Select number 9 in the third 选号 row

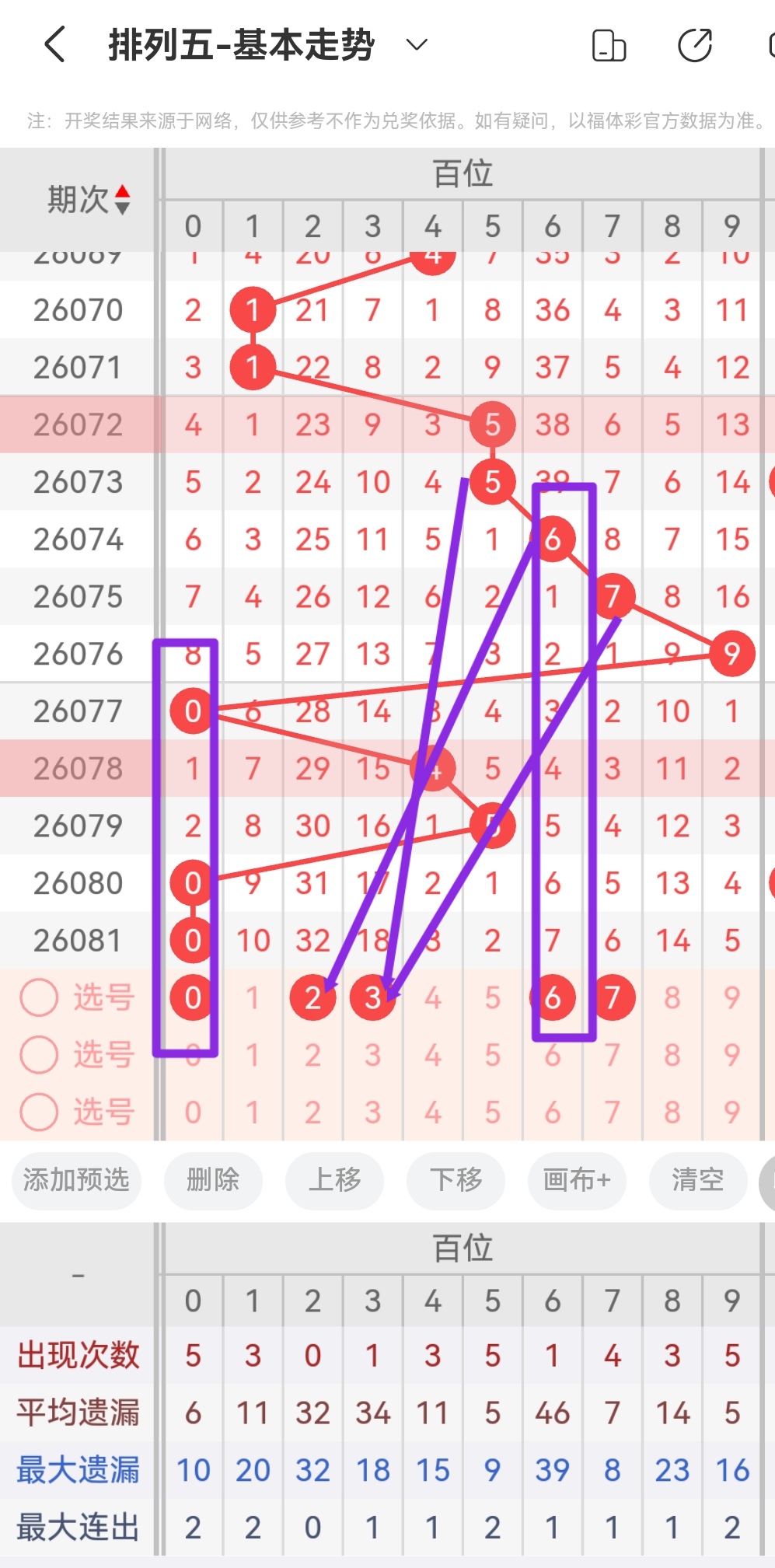pyautogui.click(x=731, y=1112)
